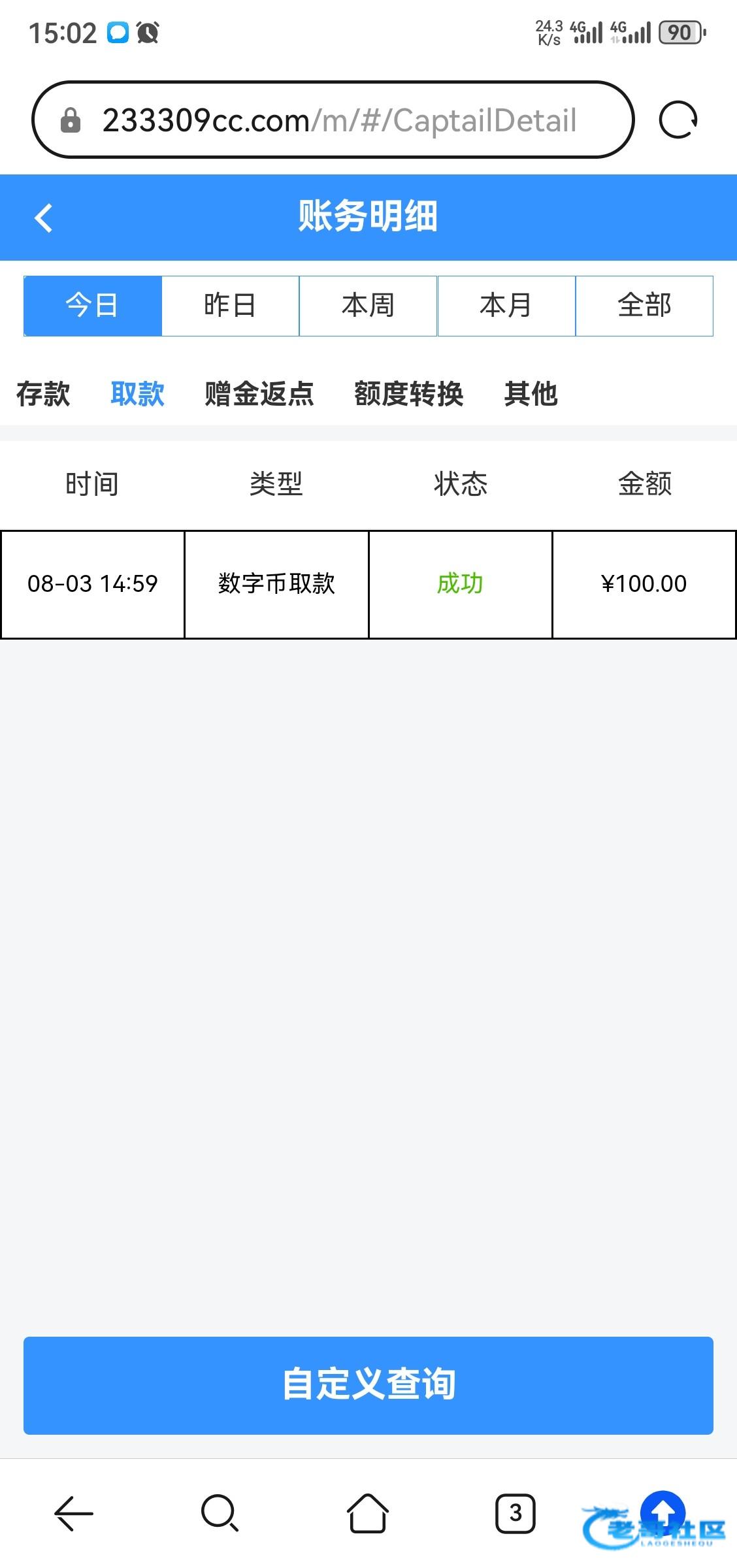Reload the page with the refresh icon
Viewport: 737px width, 1568px height.
(678, 120)
